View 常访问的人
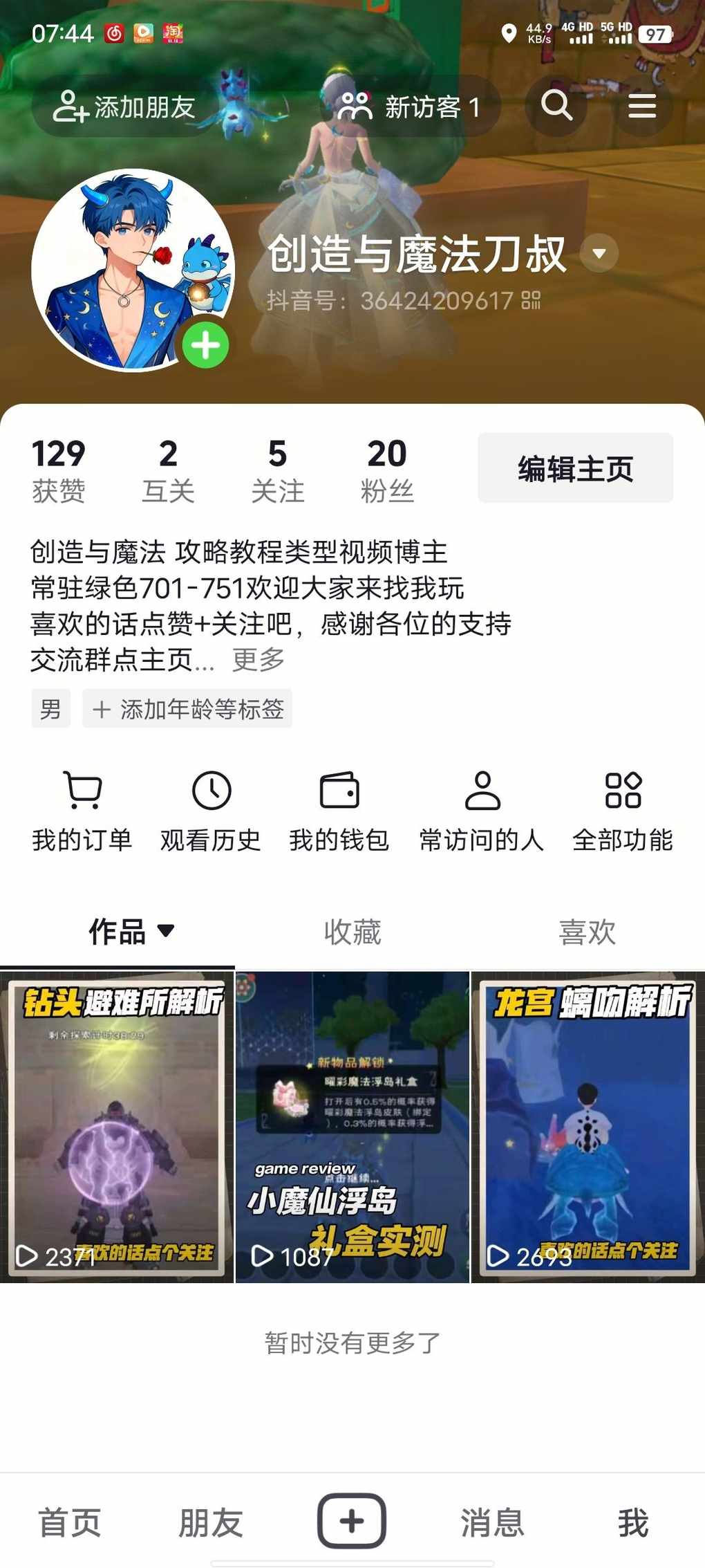The image size is (705, 1568). click(482, 811)
